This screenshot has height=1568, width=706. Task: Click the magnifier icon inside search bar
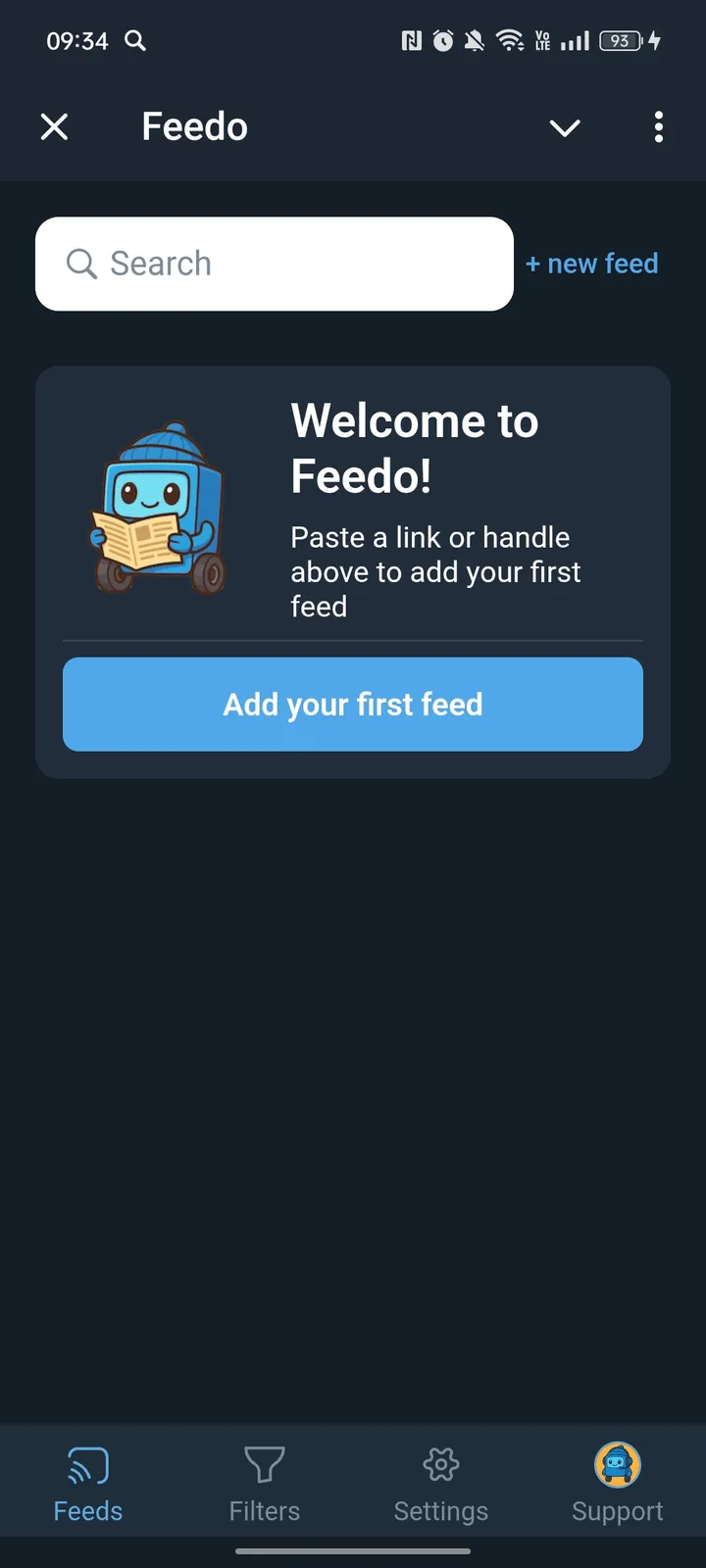coord(80,264)
